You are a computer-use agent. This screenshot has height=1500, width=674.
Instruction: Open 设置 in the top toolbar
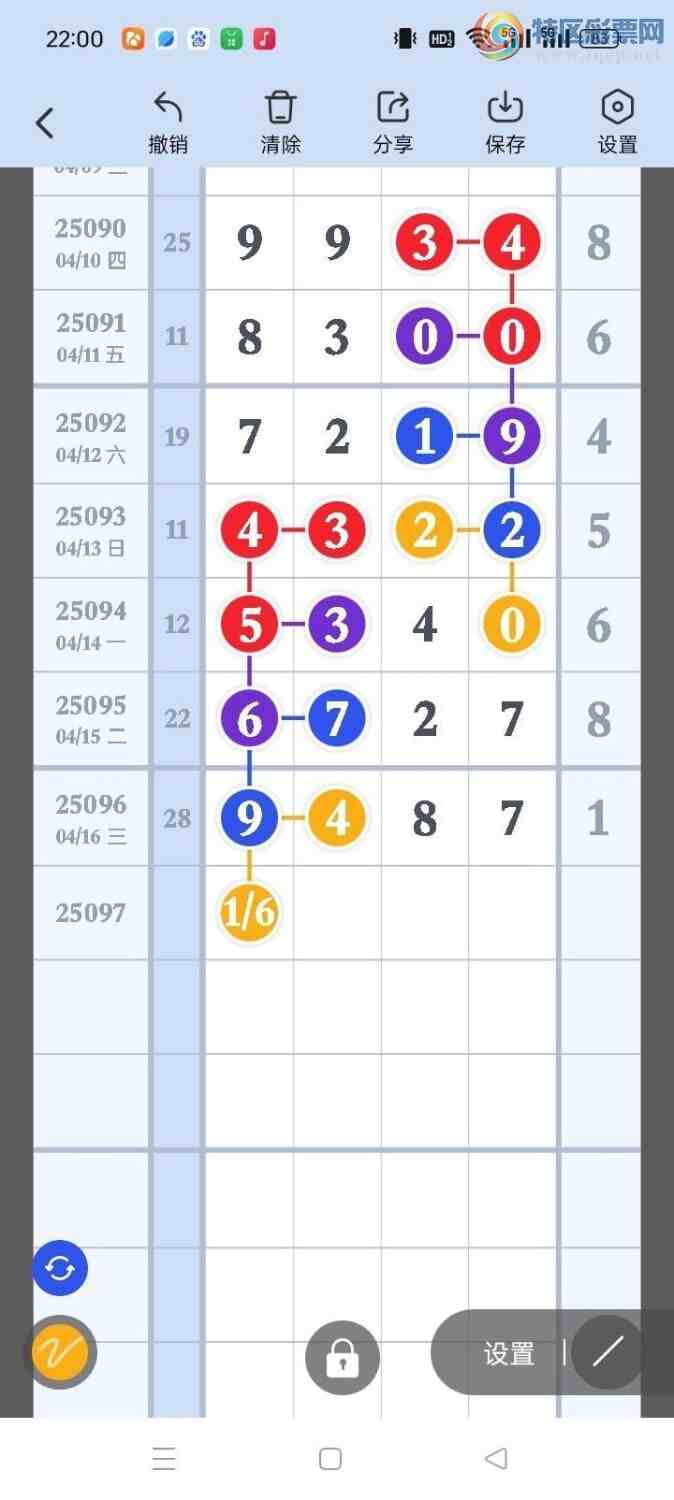pos(617,123)
